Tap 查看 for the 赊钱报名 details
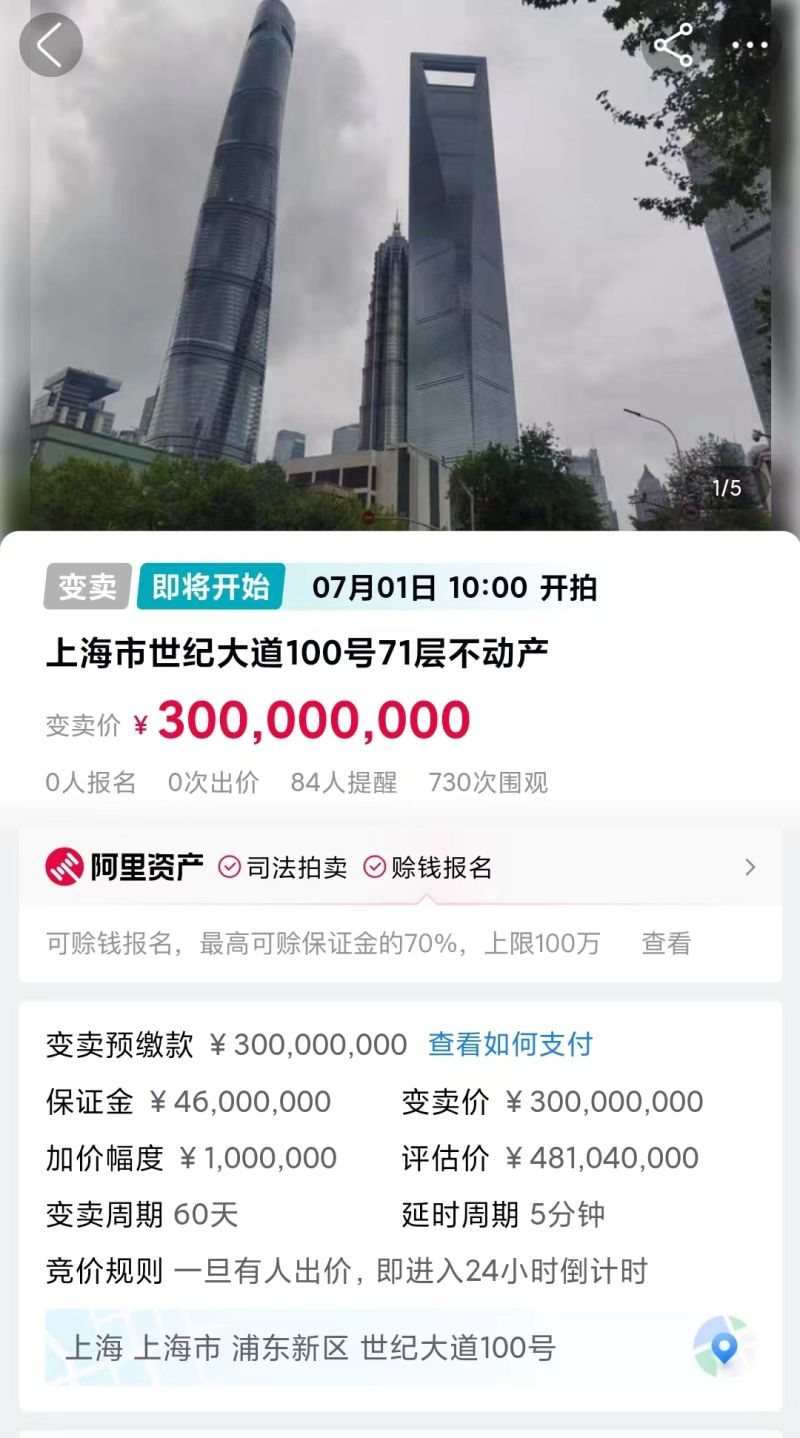Image resolution: width=800 pixels, height=1438 pixels. click(x=666, y=943)
